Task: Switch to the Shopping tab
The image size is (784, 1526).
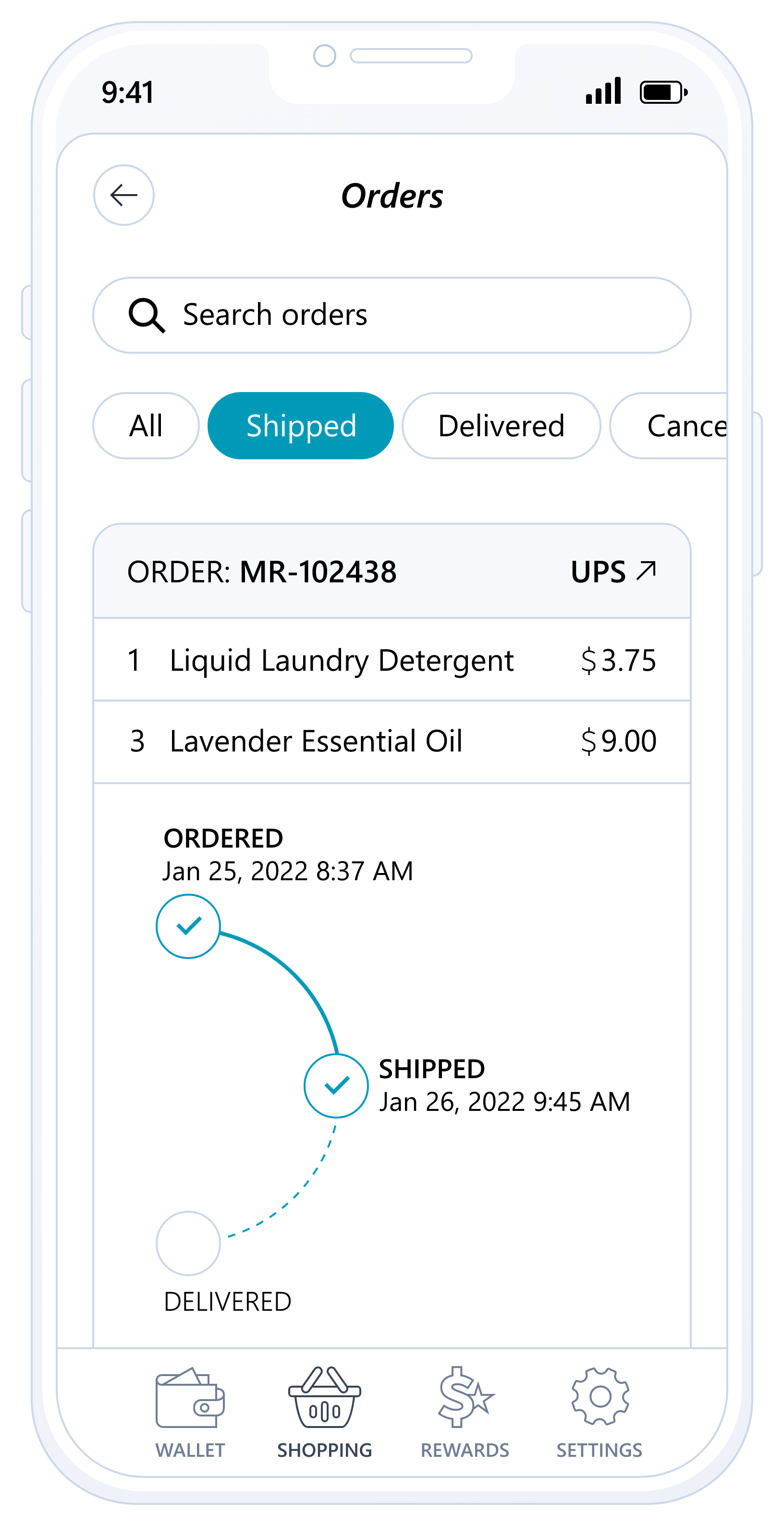Action: tap(324, 1412)
